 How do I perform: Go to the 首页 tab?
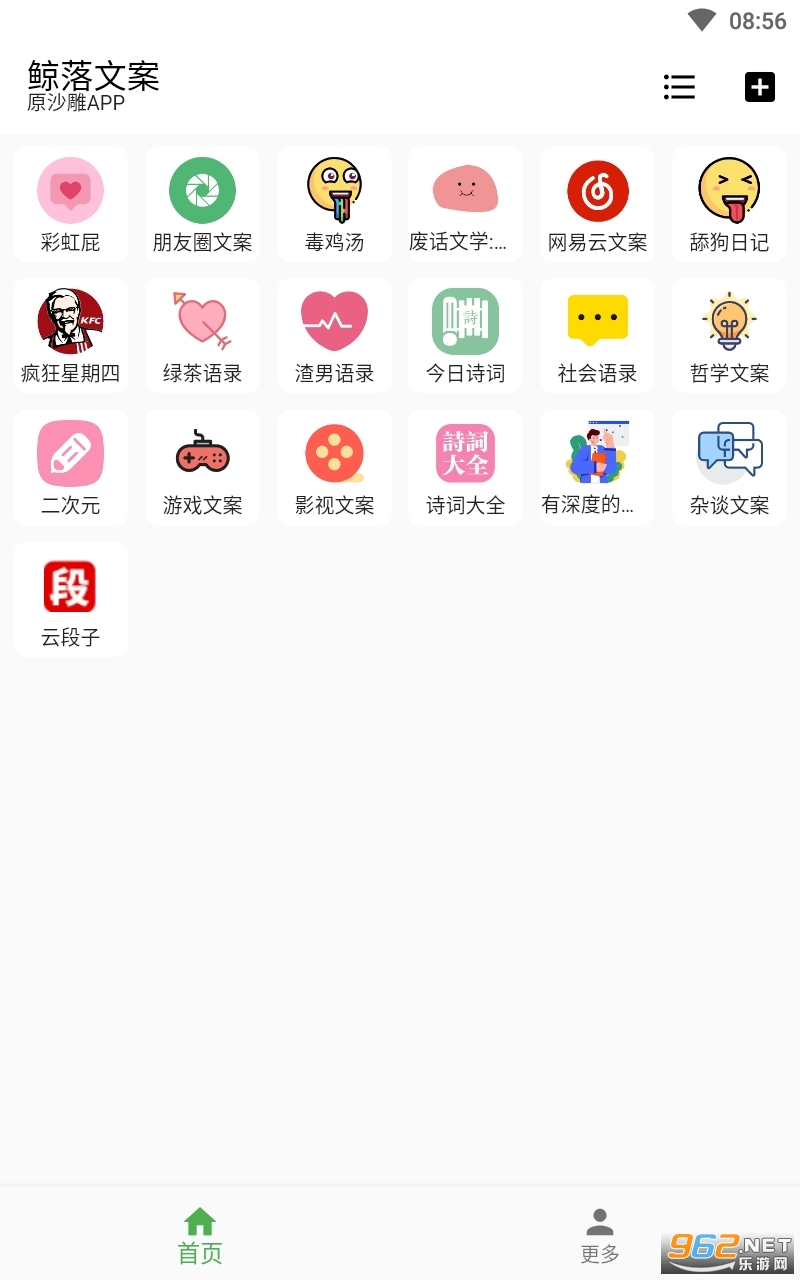coord(200,1236)
